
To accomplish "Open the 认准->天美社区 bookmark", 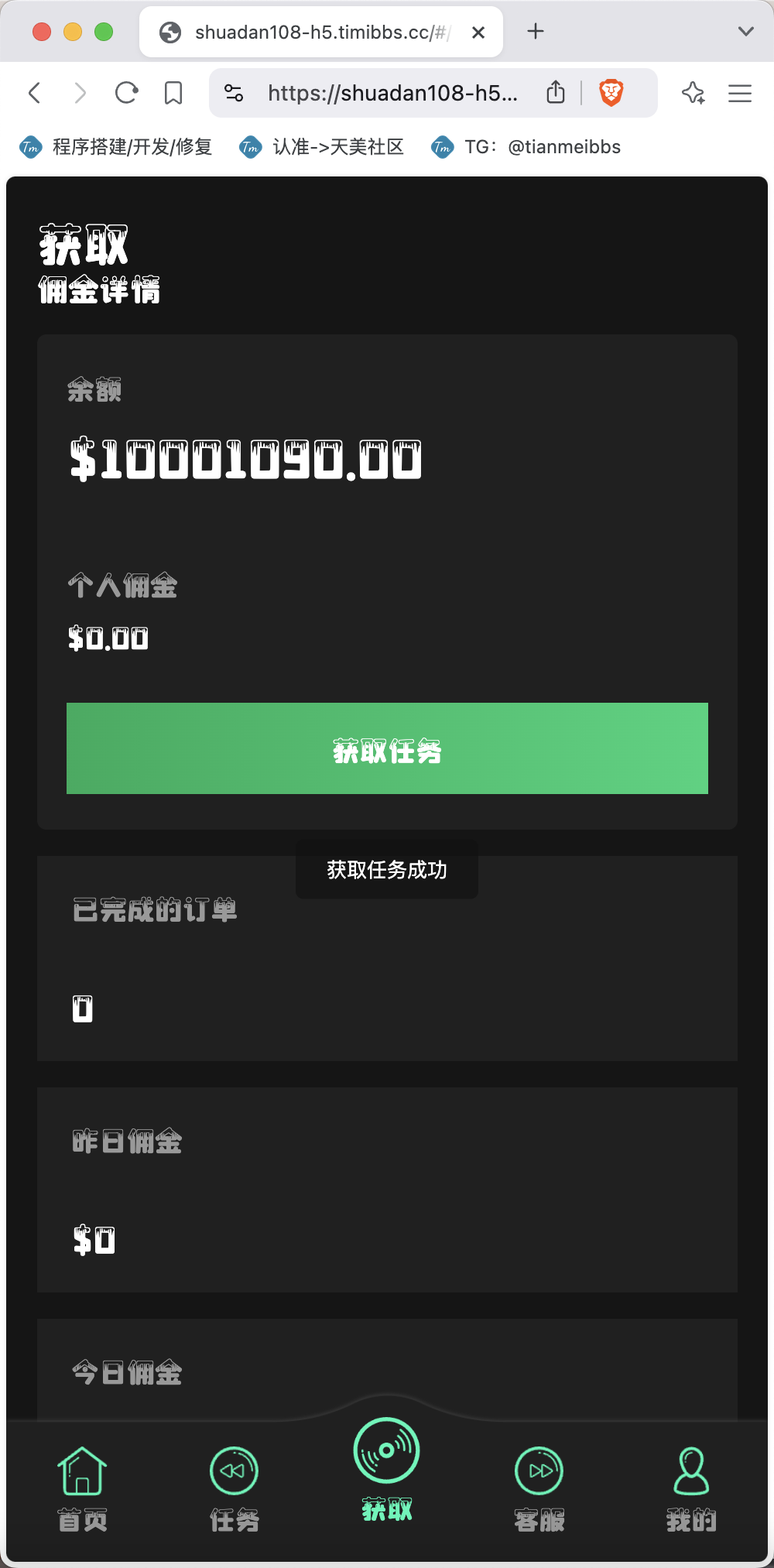I will tap(322, 147).
